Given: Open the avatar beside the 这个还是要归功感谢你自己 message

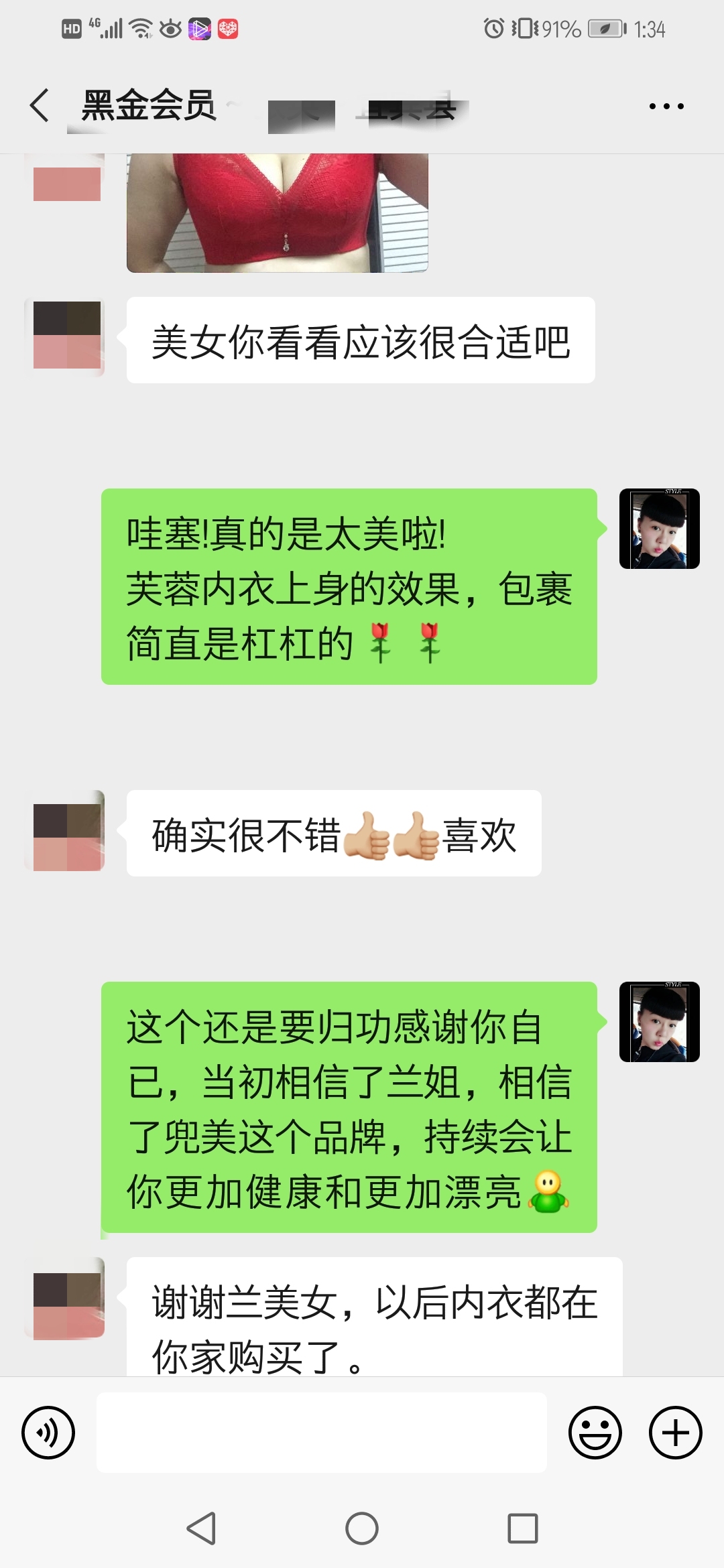Looking at the screenshot, I should tap(659, 1022).
